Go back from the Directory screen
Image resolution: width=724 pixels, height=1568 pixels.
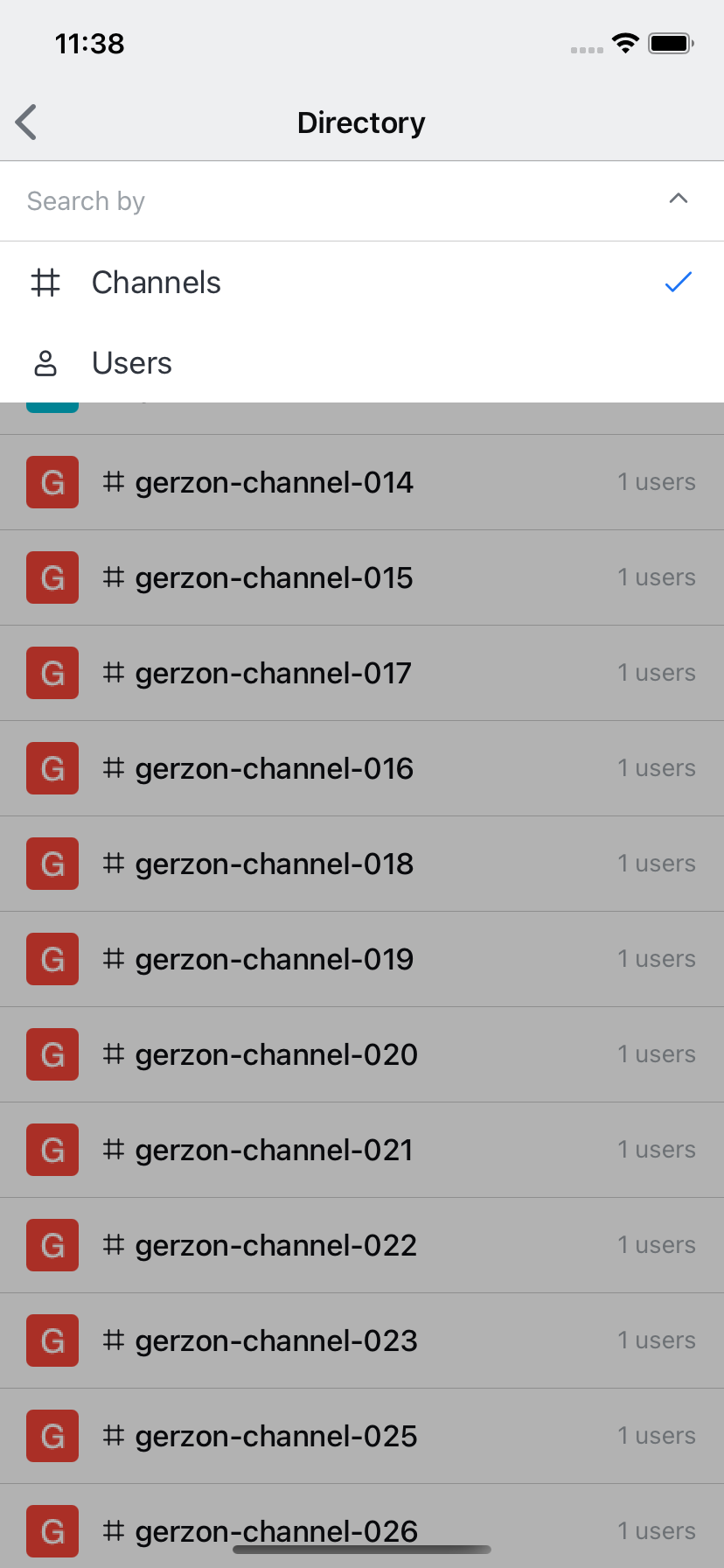(27, 122)
